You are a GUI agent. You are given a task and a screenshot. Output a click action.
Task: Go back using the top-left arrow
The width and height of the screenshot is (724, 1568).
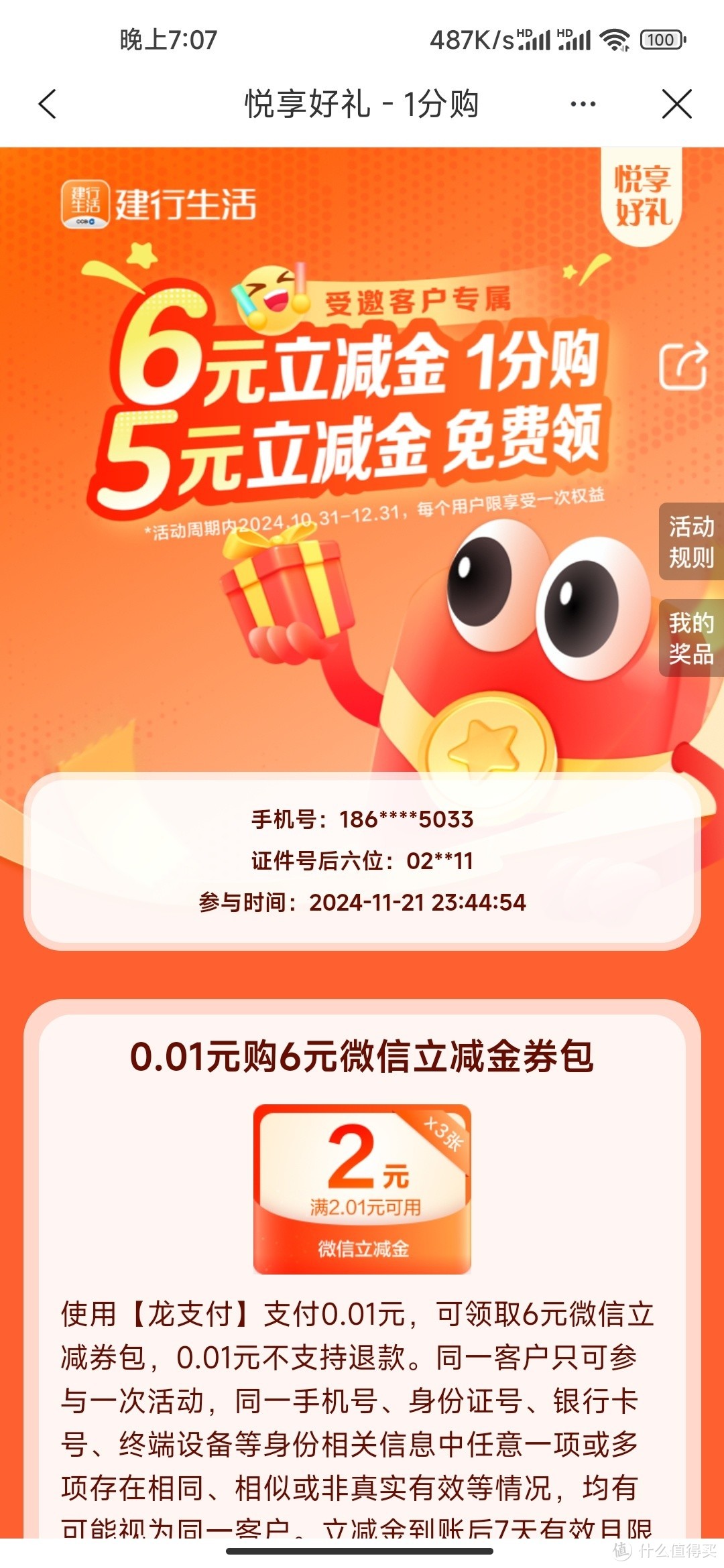(x=48, y=105)
